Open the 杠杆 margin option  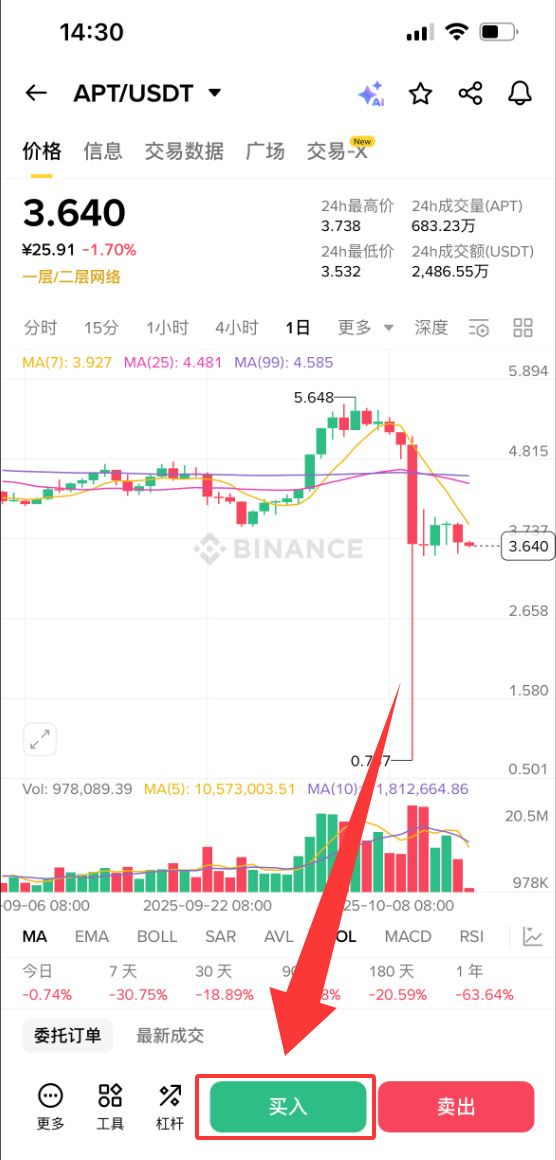[170, 1107]
